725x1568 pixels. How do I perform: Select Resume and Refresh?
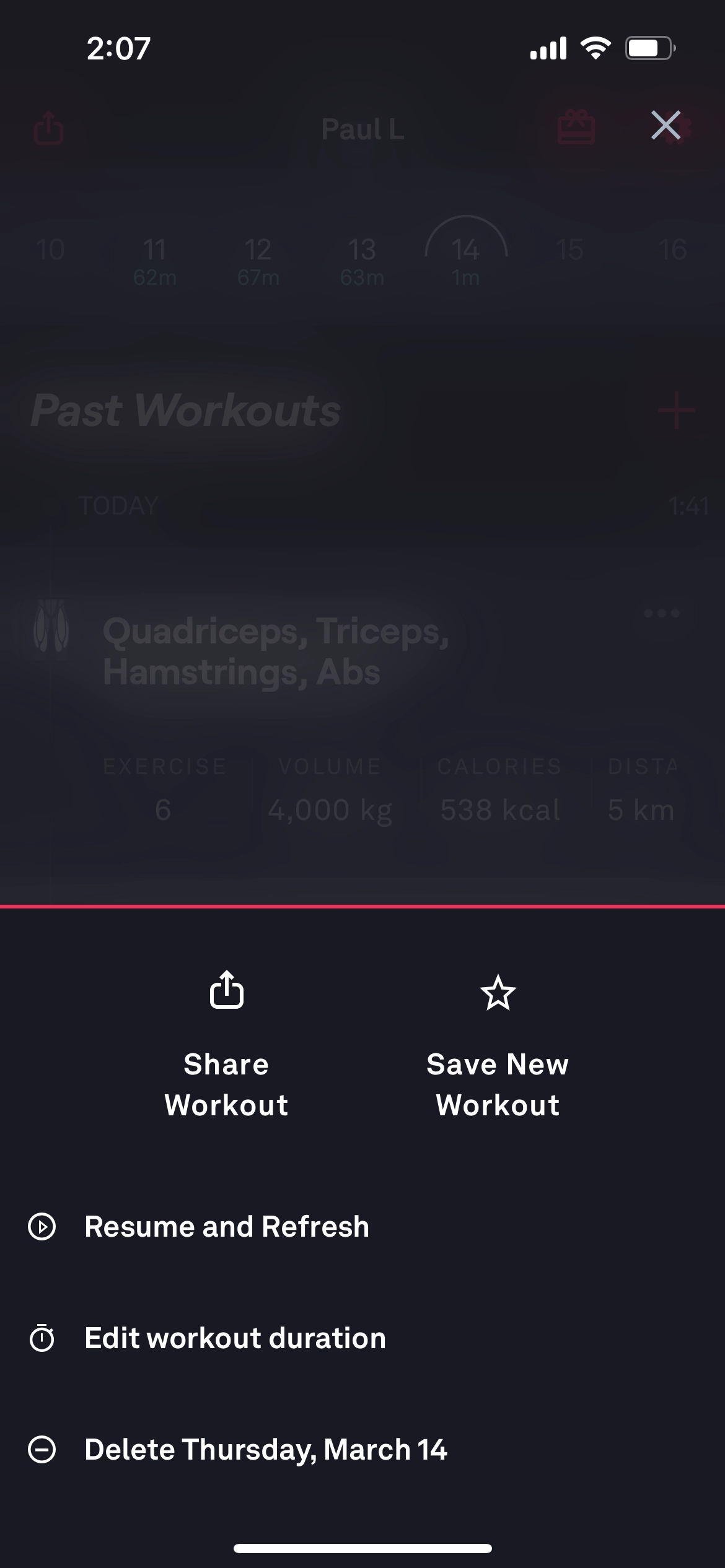(226, 1227)
